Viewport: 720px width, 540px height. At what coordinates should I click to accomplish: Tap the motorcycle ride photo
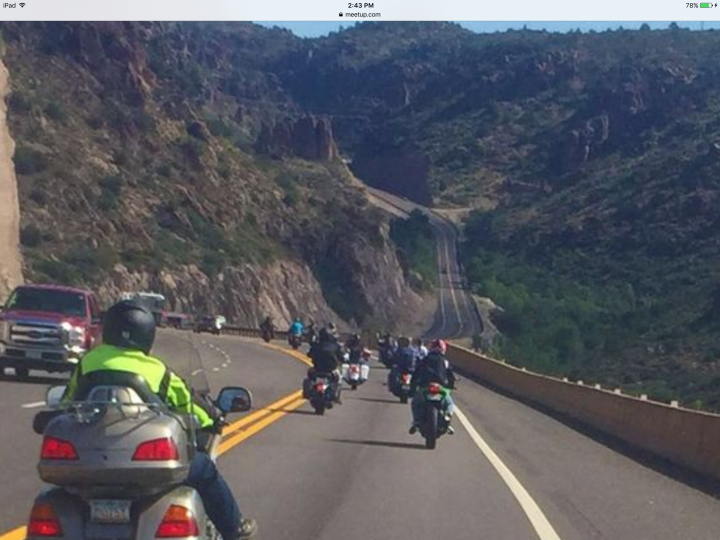pos(360,280)
